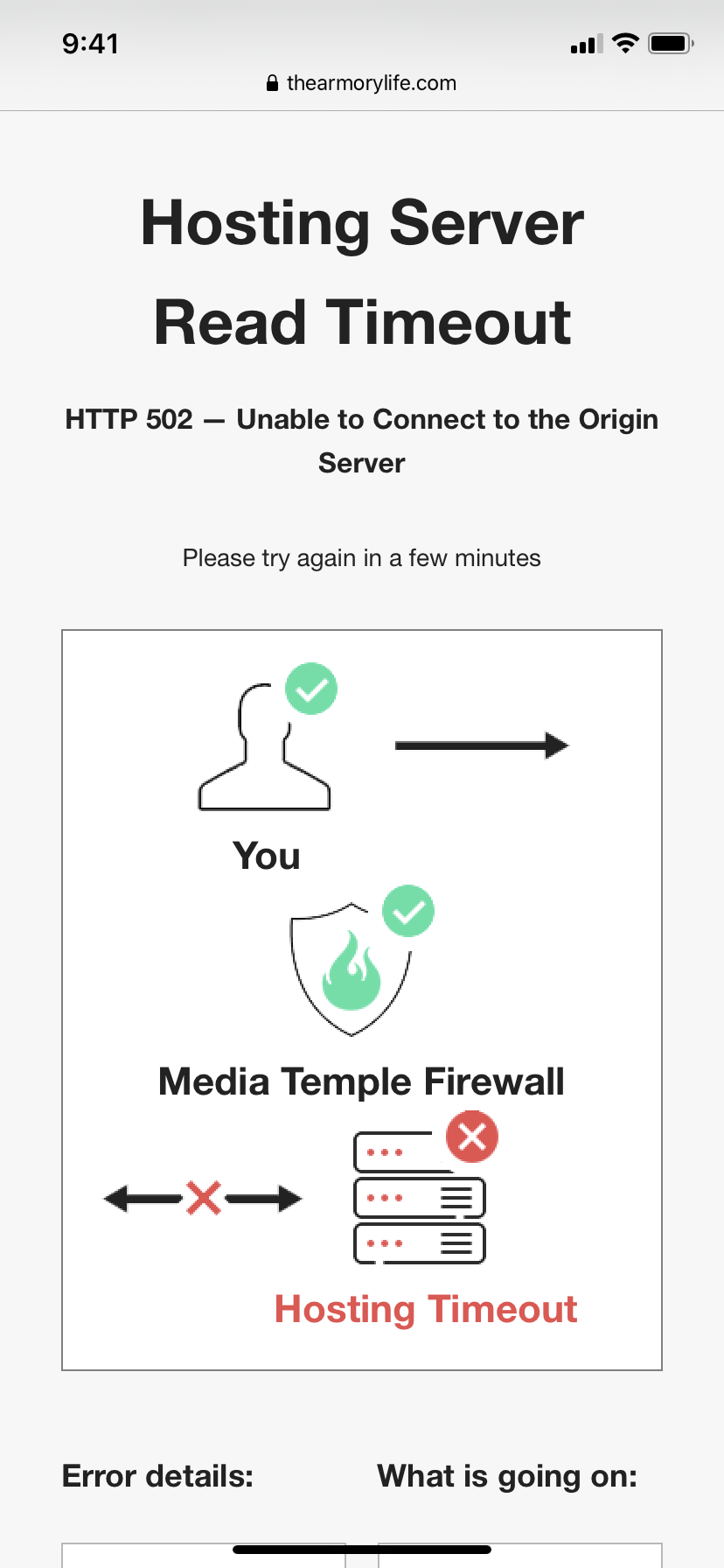Screen dimensions: 724x1568
Task: Tap the thearmorylife.com address bar
Action: 362,83
